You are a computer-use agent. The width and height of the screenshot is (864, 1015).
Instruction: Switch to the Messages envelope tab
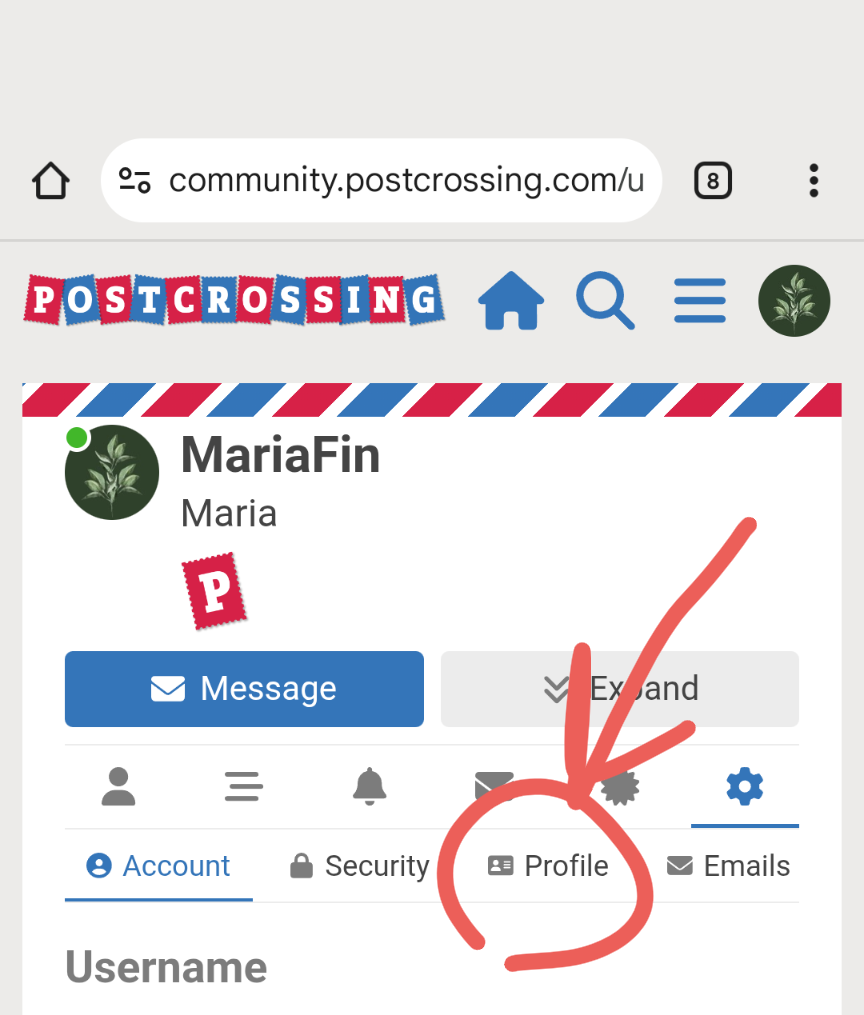click(494, 787)
